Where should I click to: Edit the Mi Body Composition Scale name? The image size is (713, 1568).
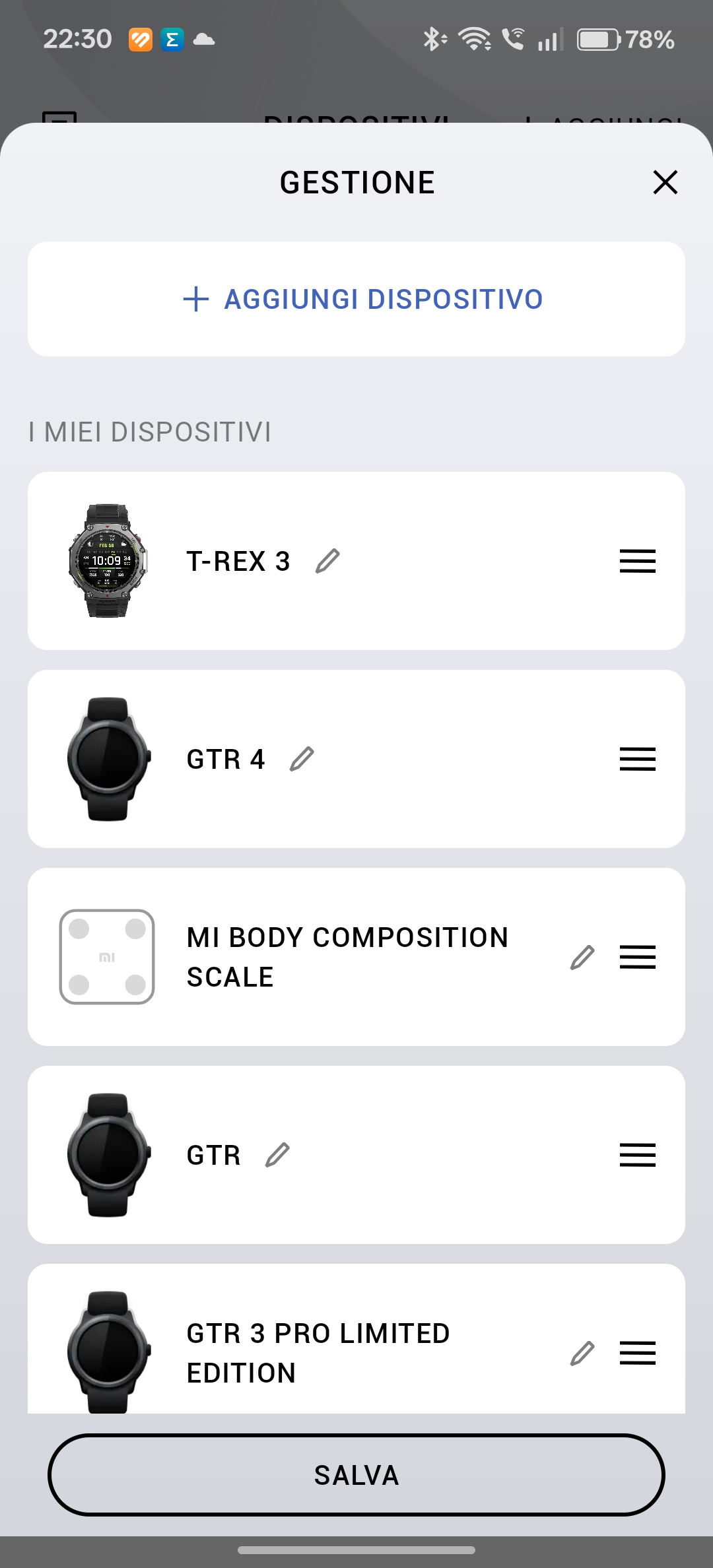click(582, 957)
